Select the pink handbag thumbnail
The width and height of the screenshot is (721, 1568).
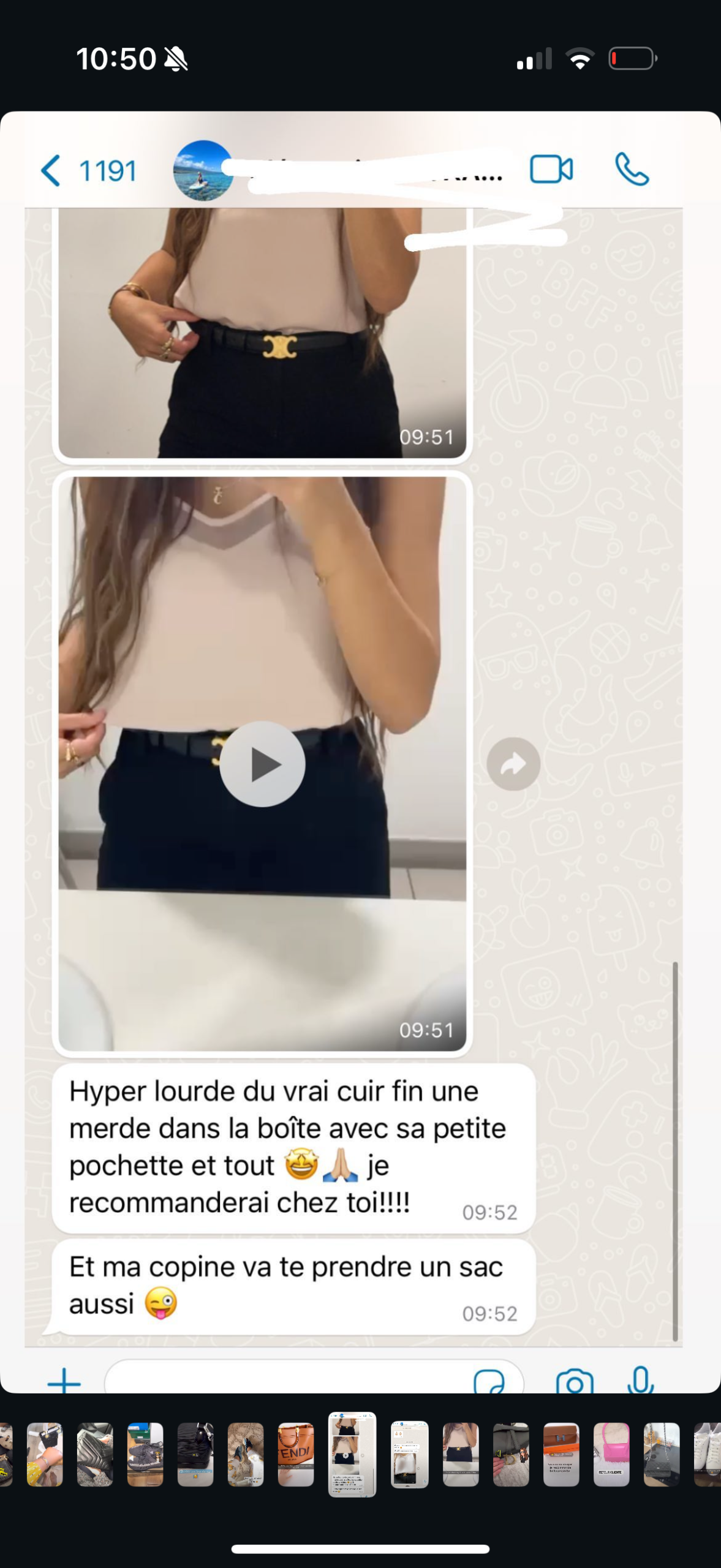point(611,1455)
